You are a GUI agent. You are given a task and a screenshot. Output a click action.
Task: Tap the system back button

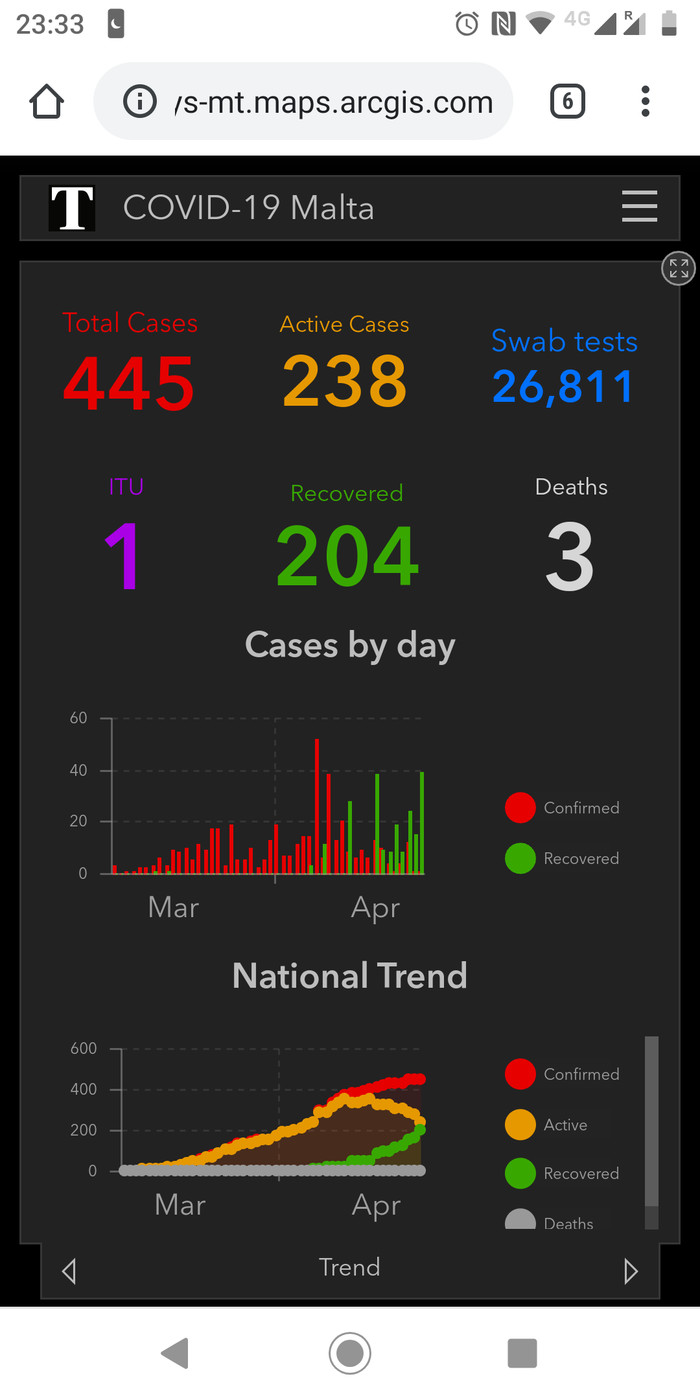point(175,1353)
